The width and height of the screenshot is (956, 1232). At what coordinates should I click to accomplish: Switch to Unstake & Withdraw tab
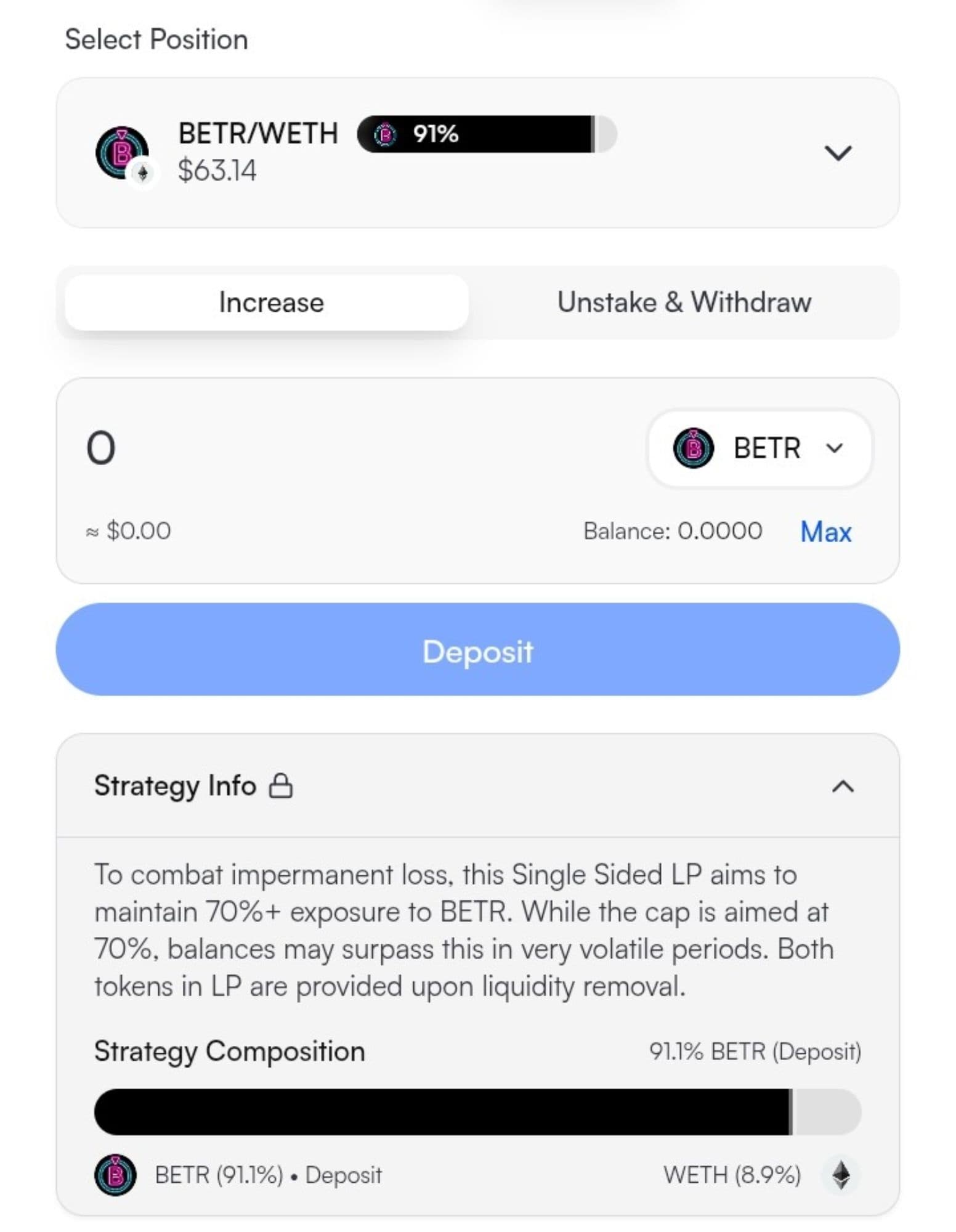pos(684,302)
